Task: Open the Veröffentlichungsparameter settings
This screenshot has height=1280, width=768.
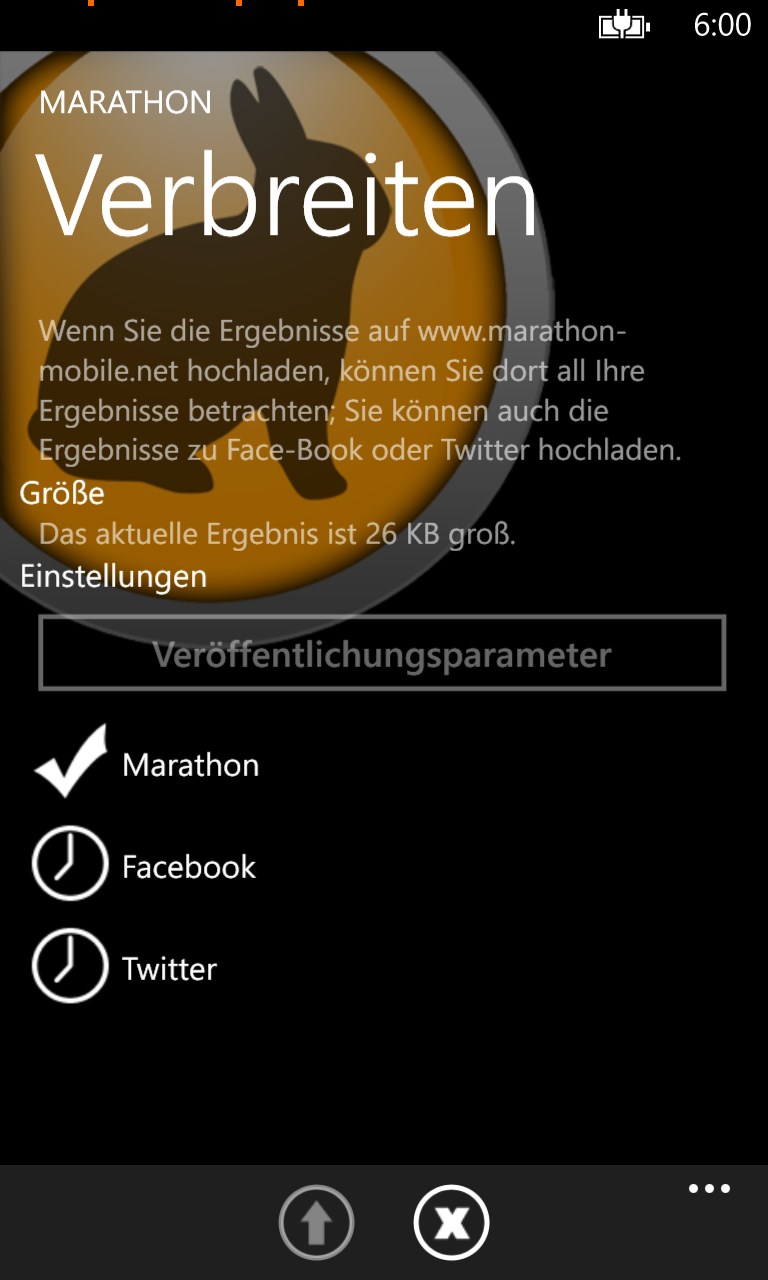Action: tap(383, 653)
